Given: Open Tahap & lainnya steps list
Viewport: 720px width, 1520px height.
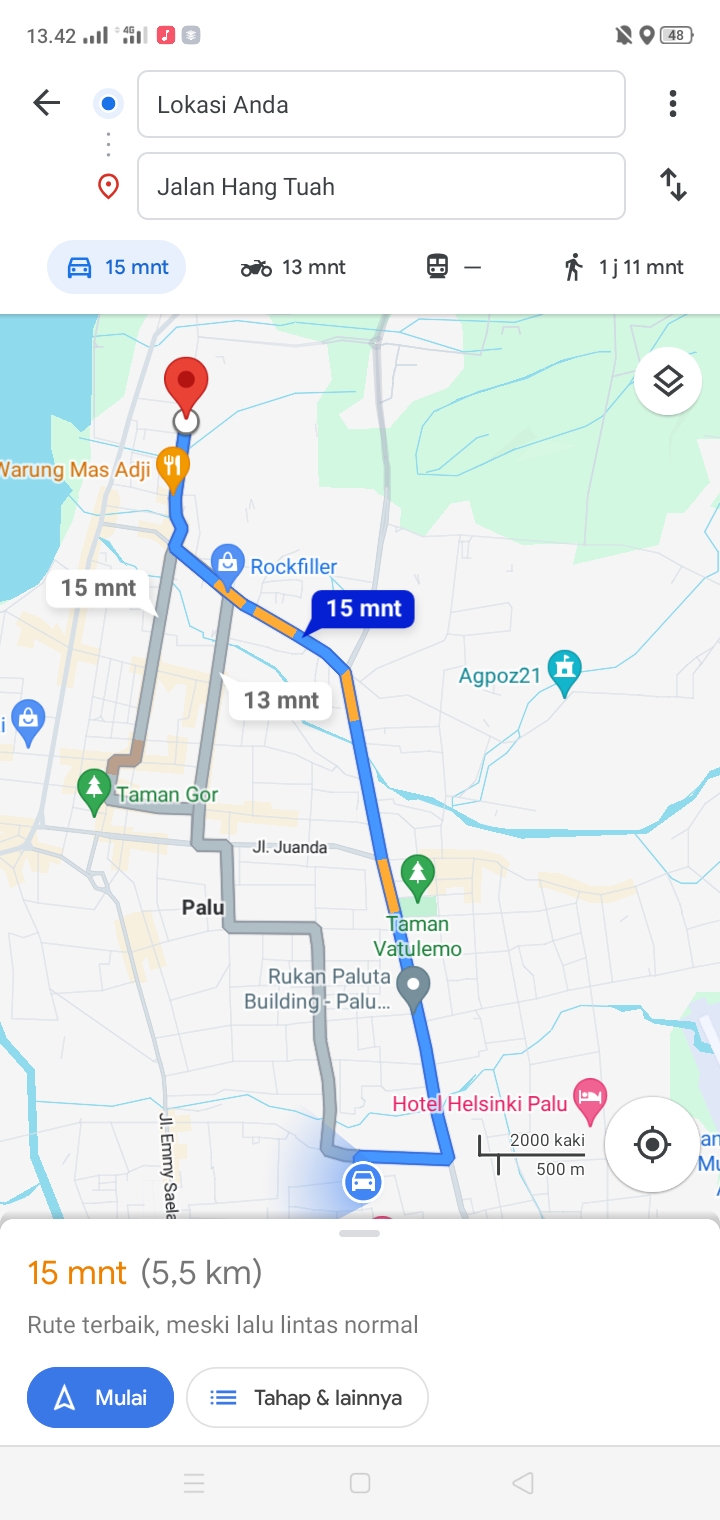Looking at the screenshot, I should click(x=307, y=1397).
